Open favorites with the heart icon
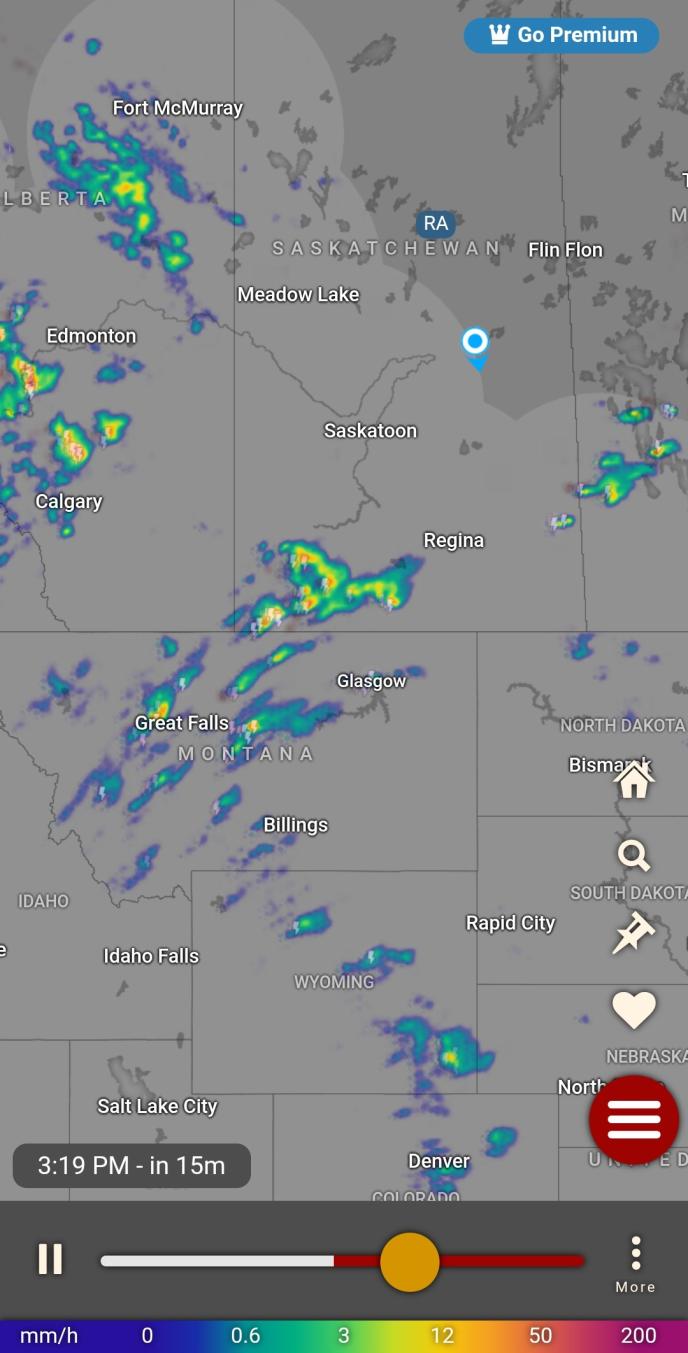The width and height of the screenshot is (688, 1353). pos(634,1010)
